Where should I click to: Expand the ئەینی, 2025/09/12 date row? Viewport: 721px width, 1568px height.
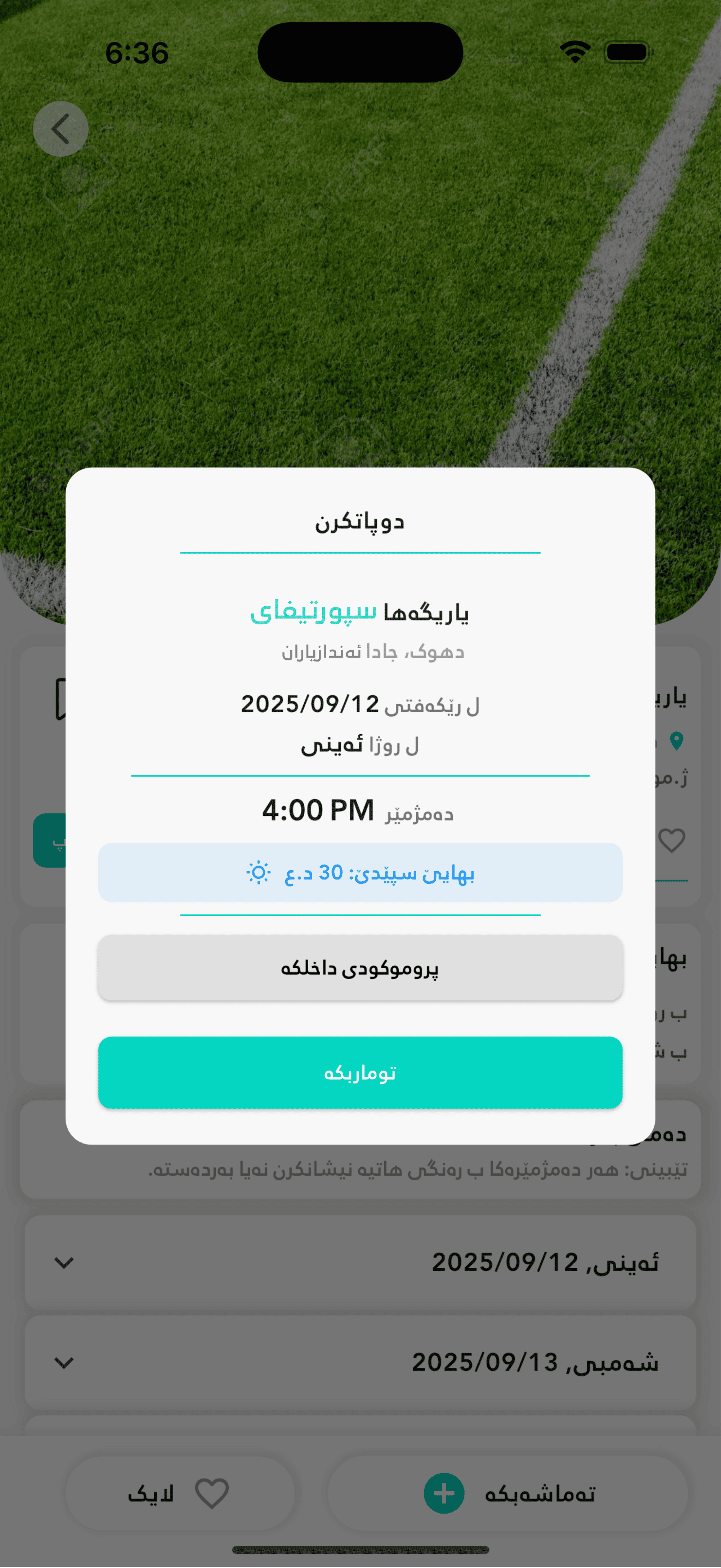click(360, 1262)
